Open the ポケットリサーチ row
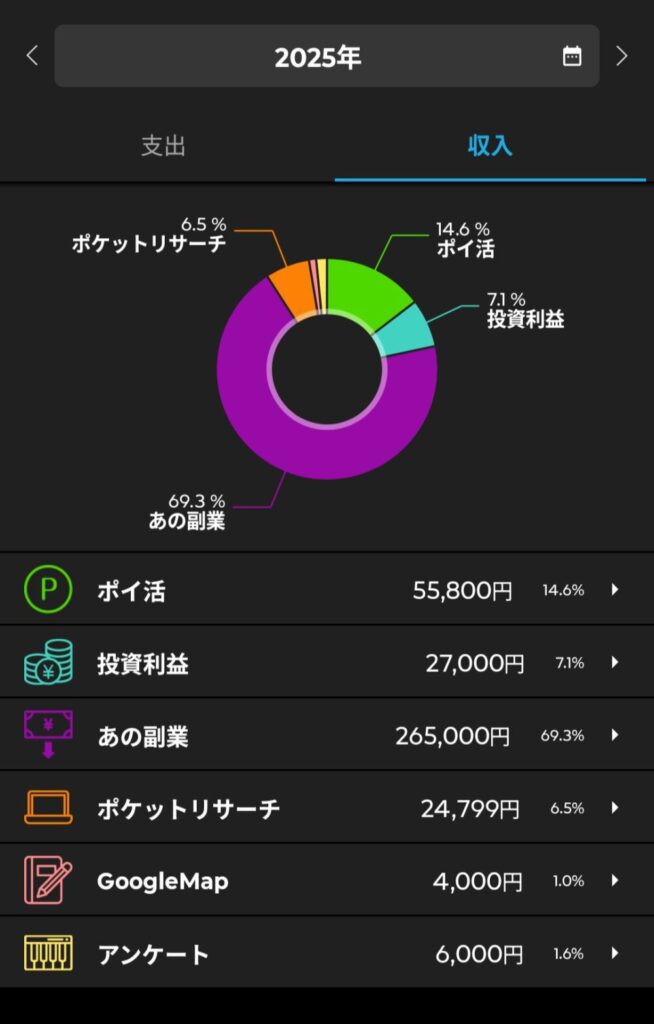 coord(327,808)
